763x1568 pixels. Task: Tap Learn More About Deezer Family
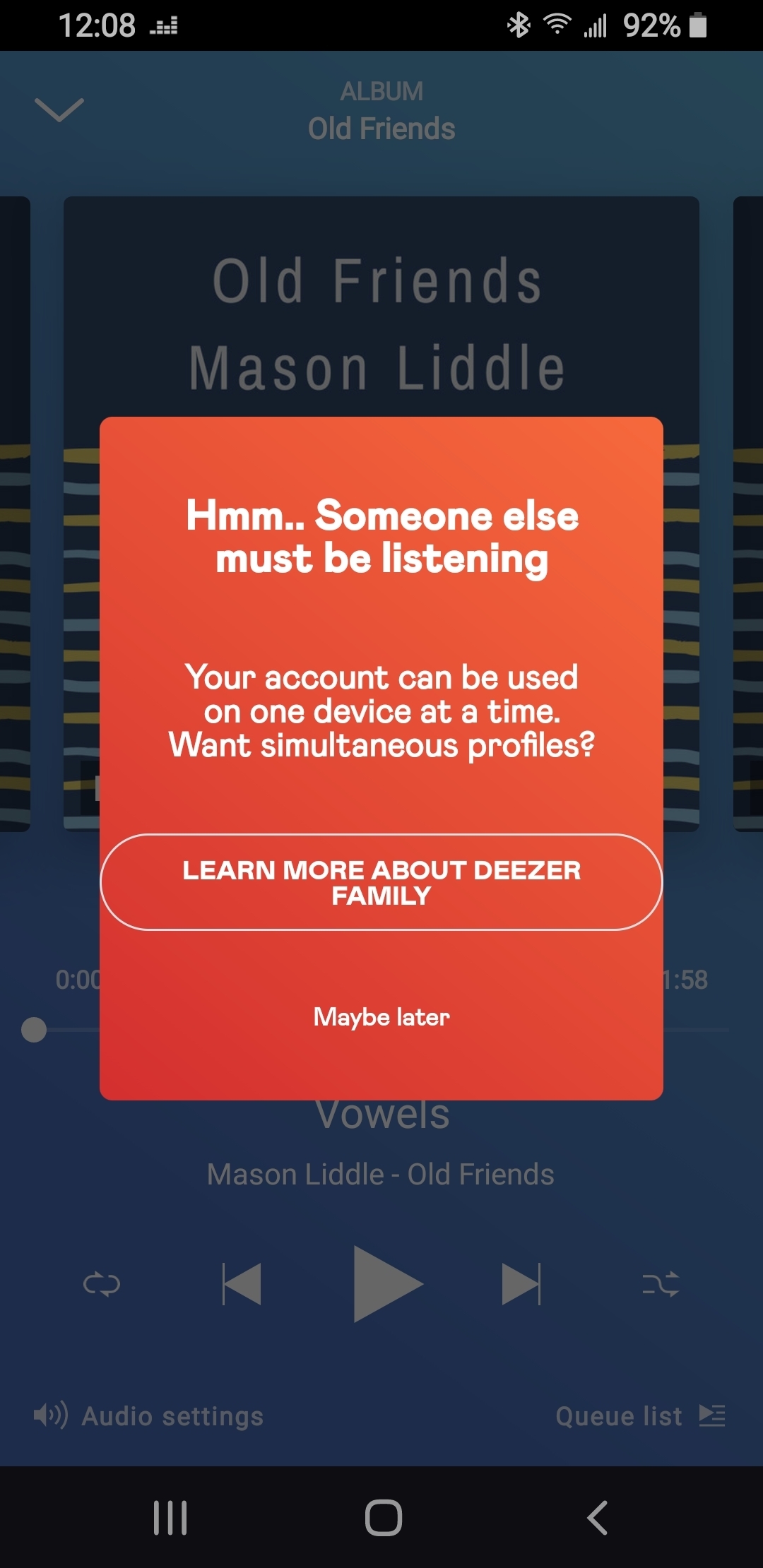tap(381, 882)
